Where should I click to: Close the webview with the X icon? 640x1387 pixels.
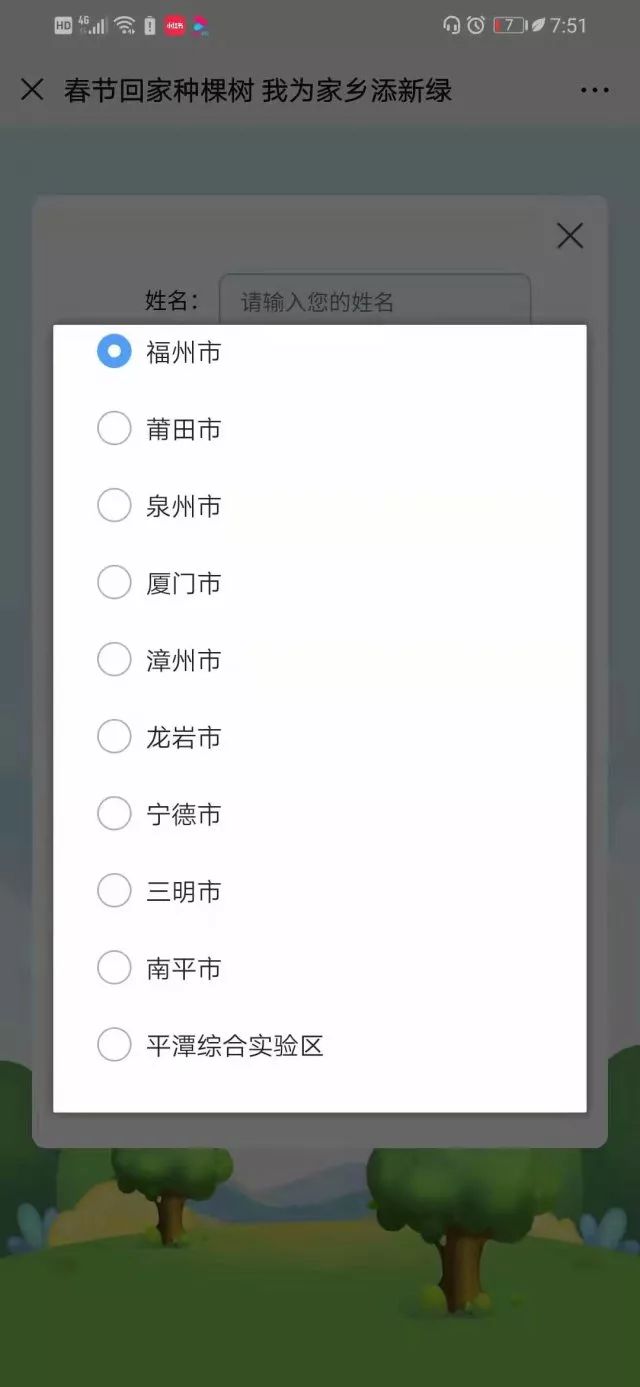click(32, 90)
